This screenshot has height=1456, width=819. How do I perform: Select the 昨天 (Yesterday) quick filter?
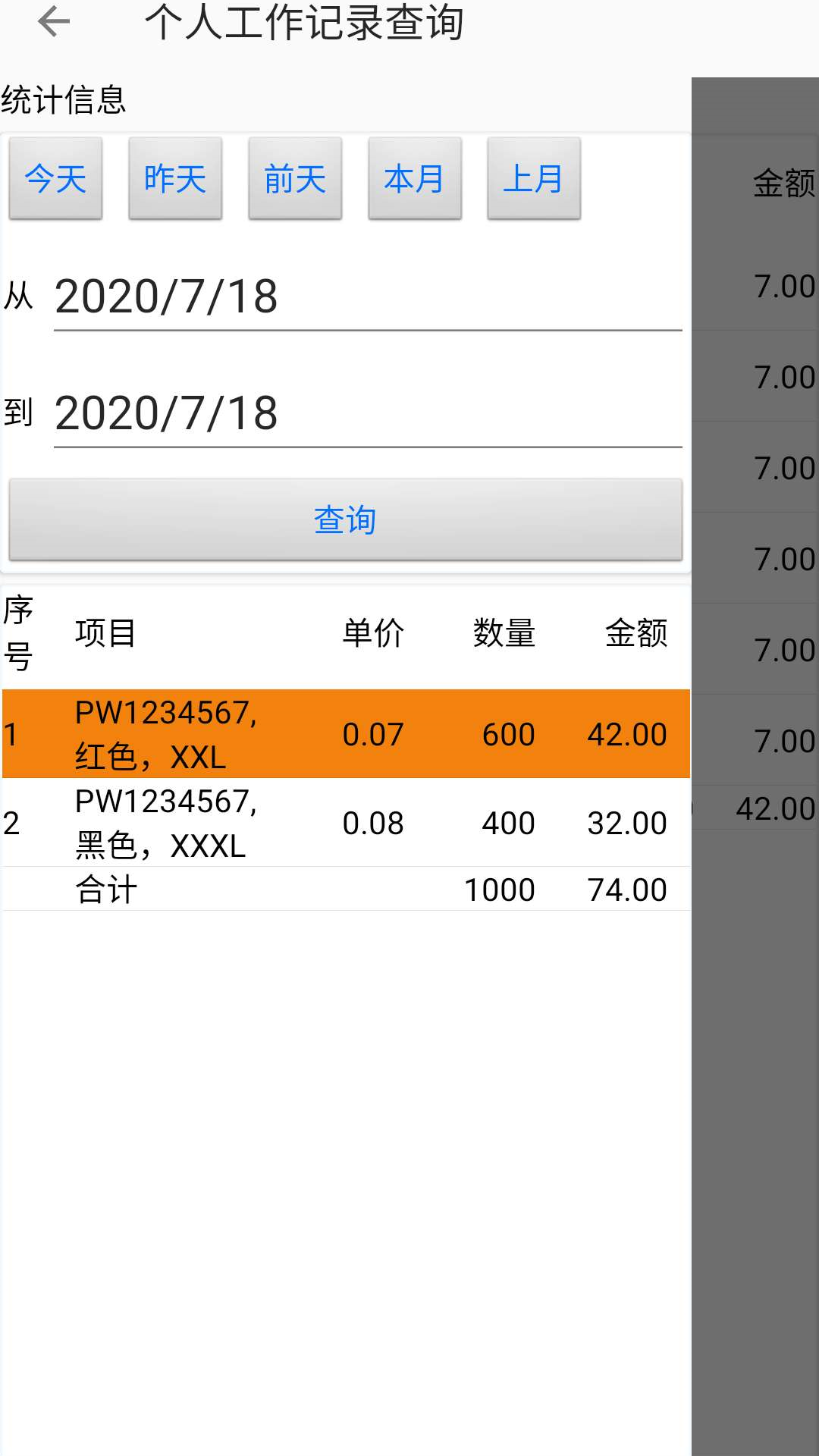(174, 179)
